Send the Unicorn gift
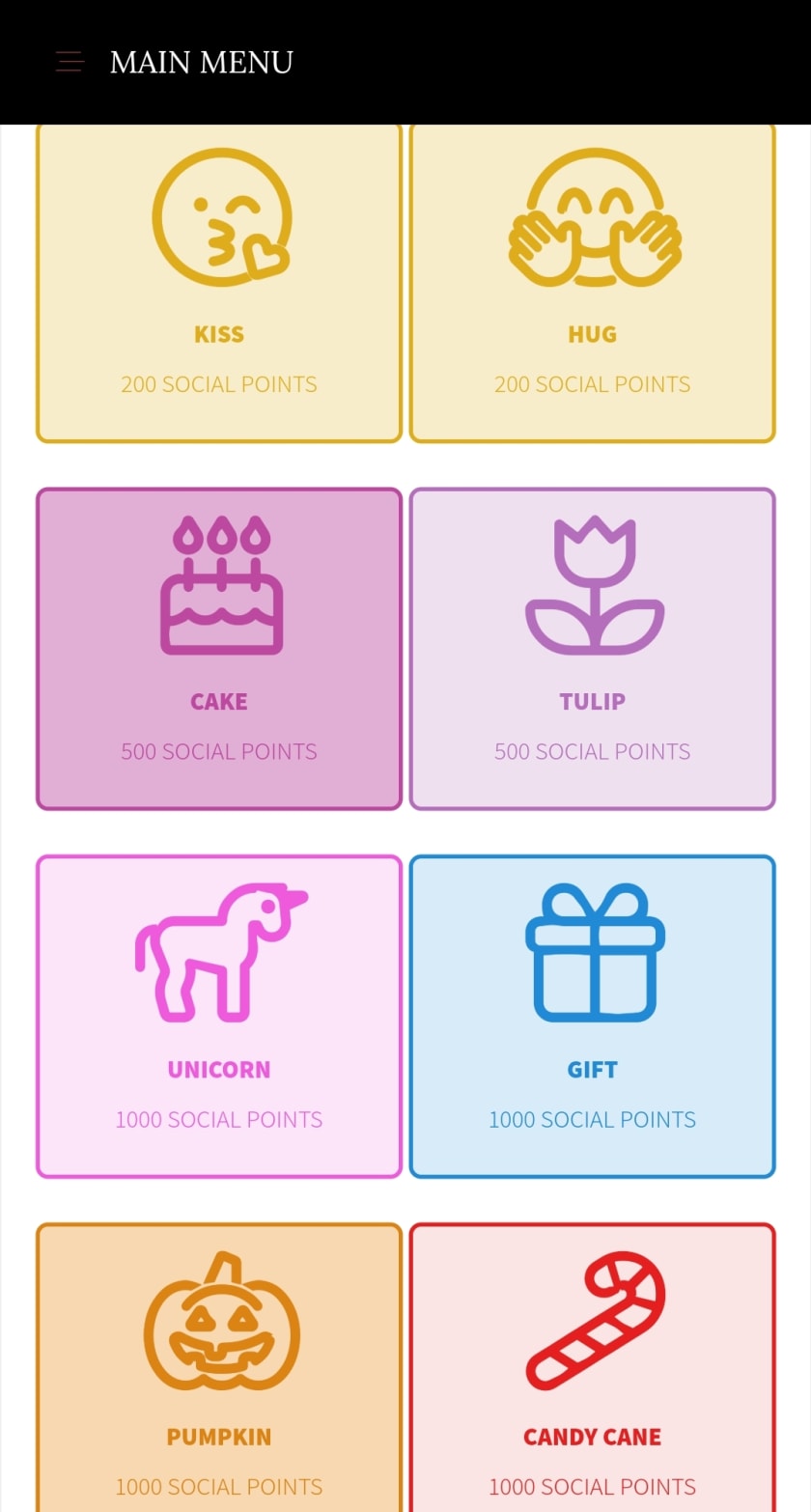This screenshot has height=1512, width=811. point(219,1017)
